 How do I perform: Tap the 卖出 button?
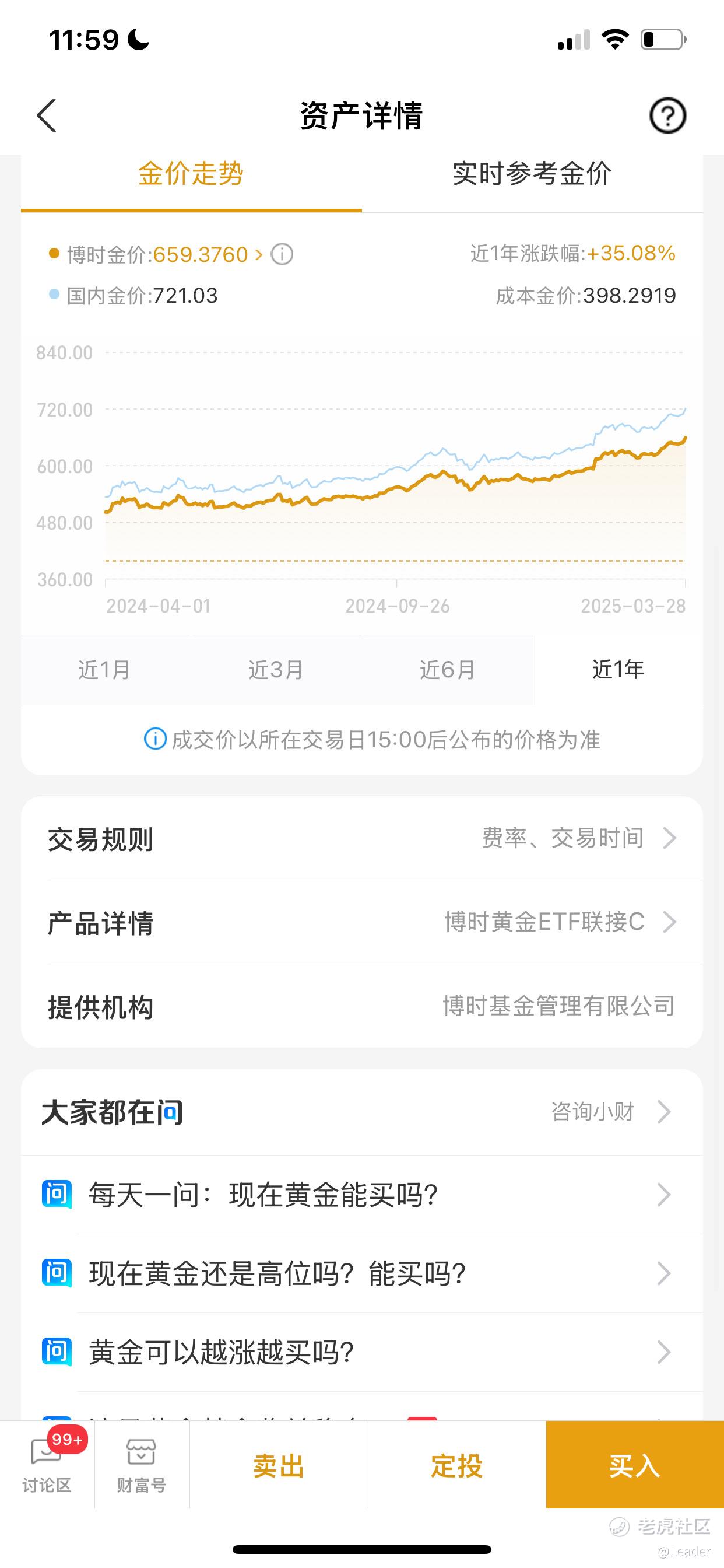(x=279, y=1466)
